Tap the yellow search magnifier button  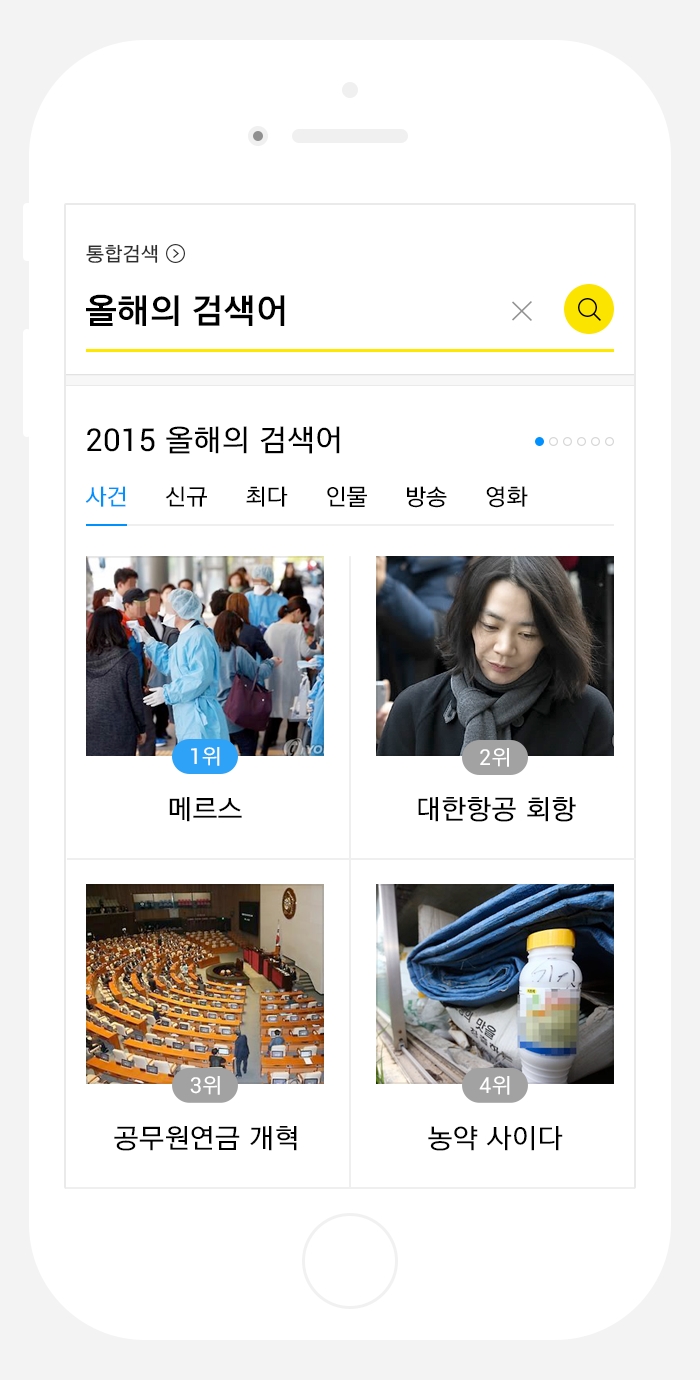point(589,309)
